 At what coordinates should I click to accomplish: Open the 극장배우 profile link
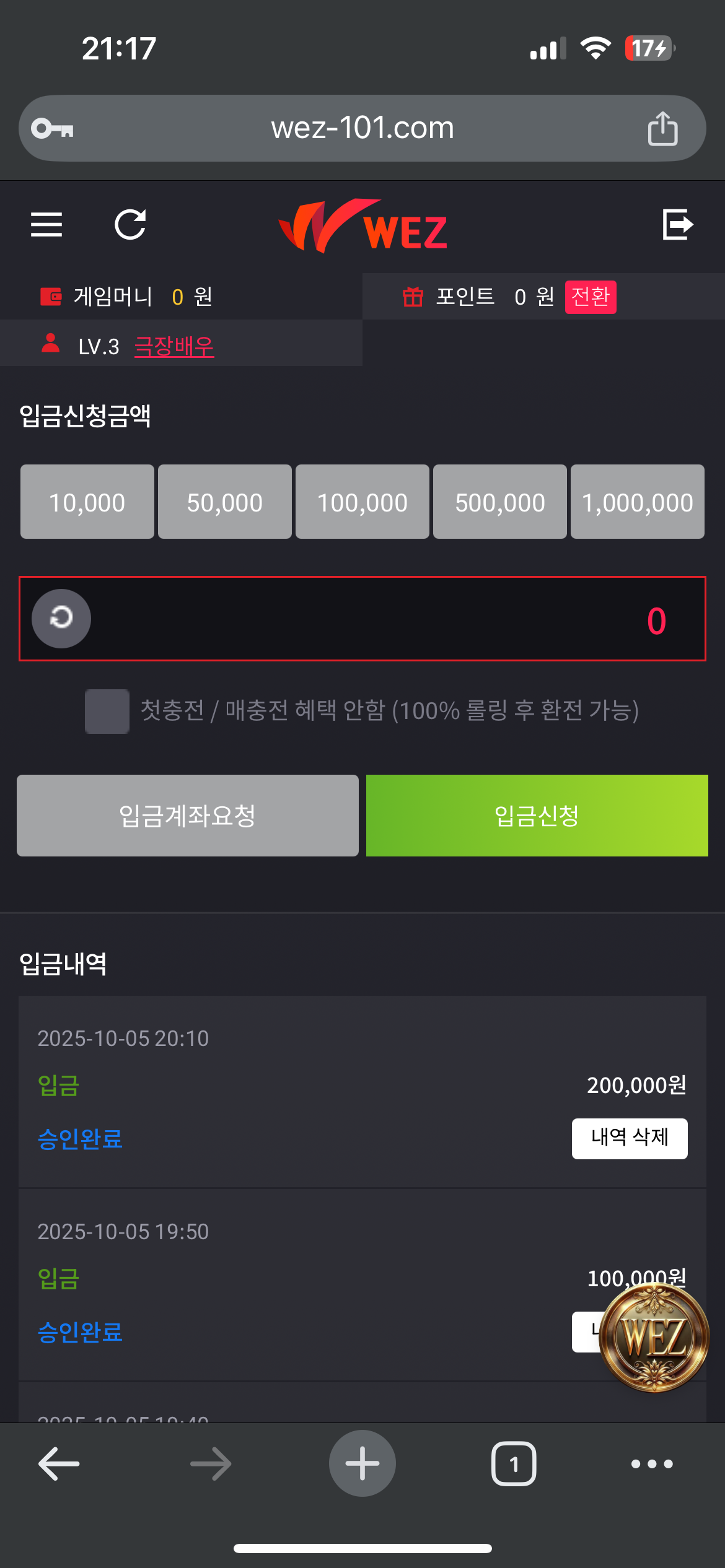coord(174,346)
